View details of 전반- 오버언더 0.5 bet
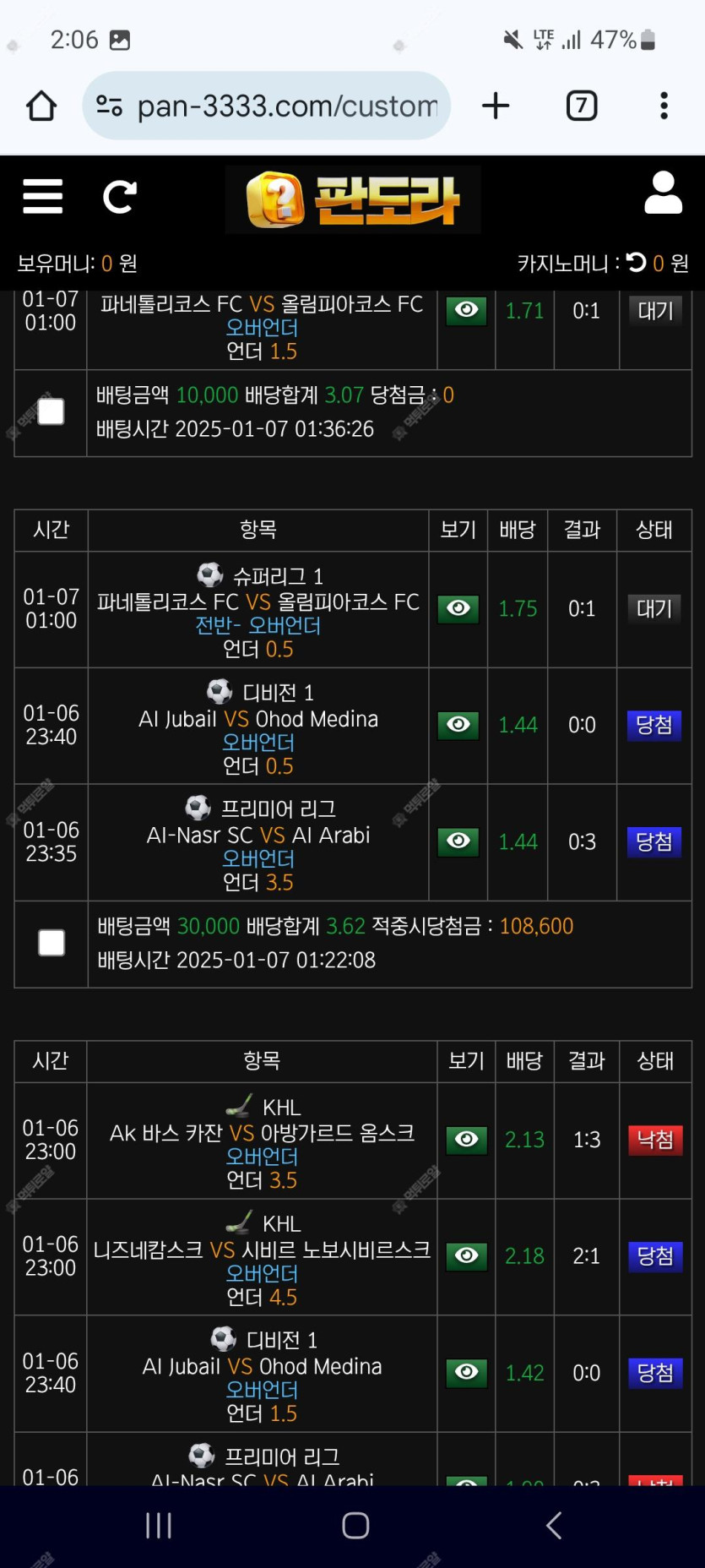The image size is (705, 1568). click(x=458, y=608)
